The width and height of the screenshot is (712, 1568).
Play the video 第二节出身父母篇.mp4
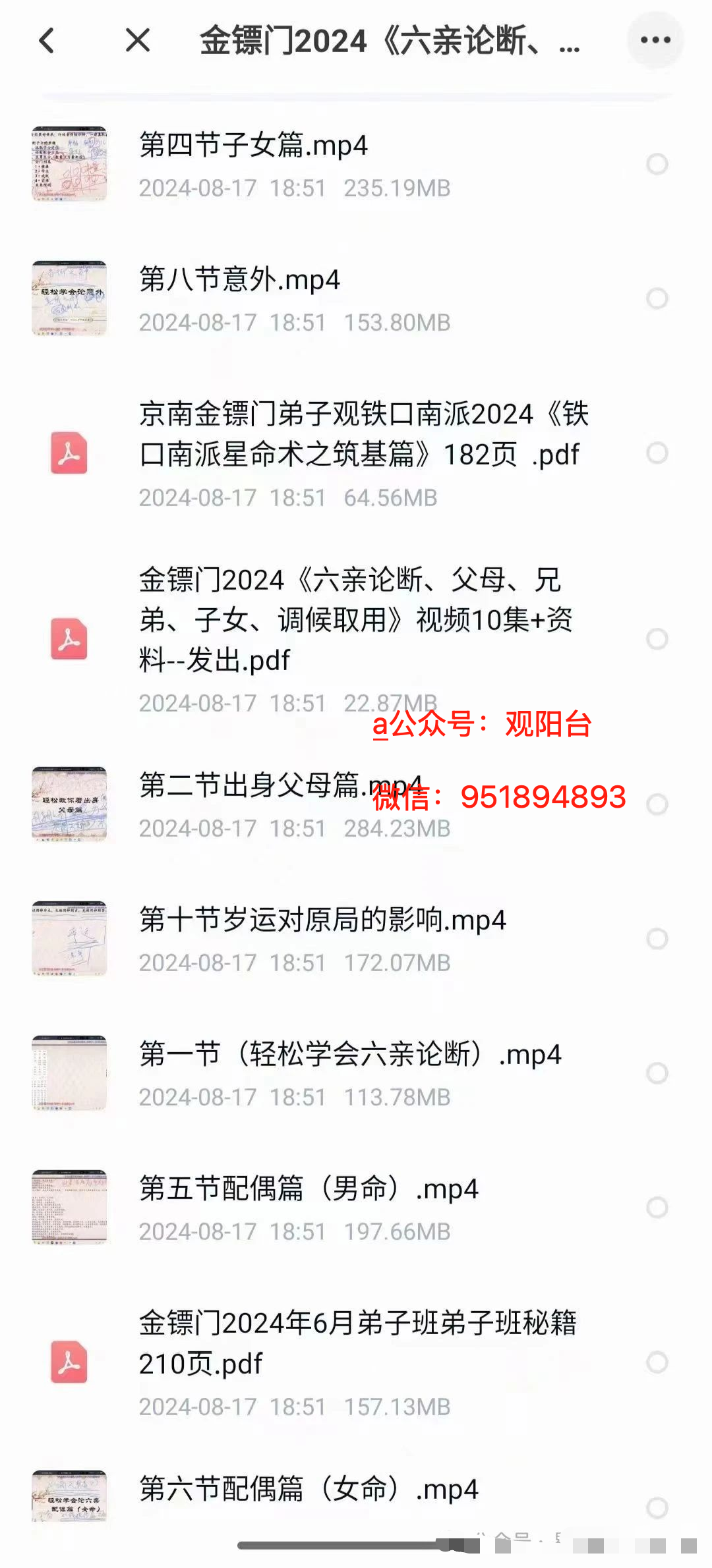251,785
